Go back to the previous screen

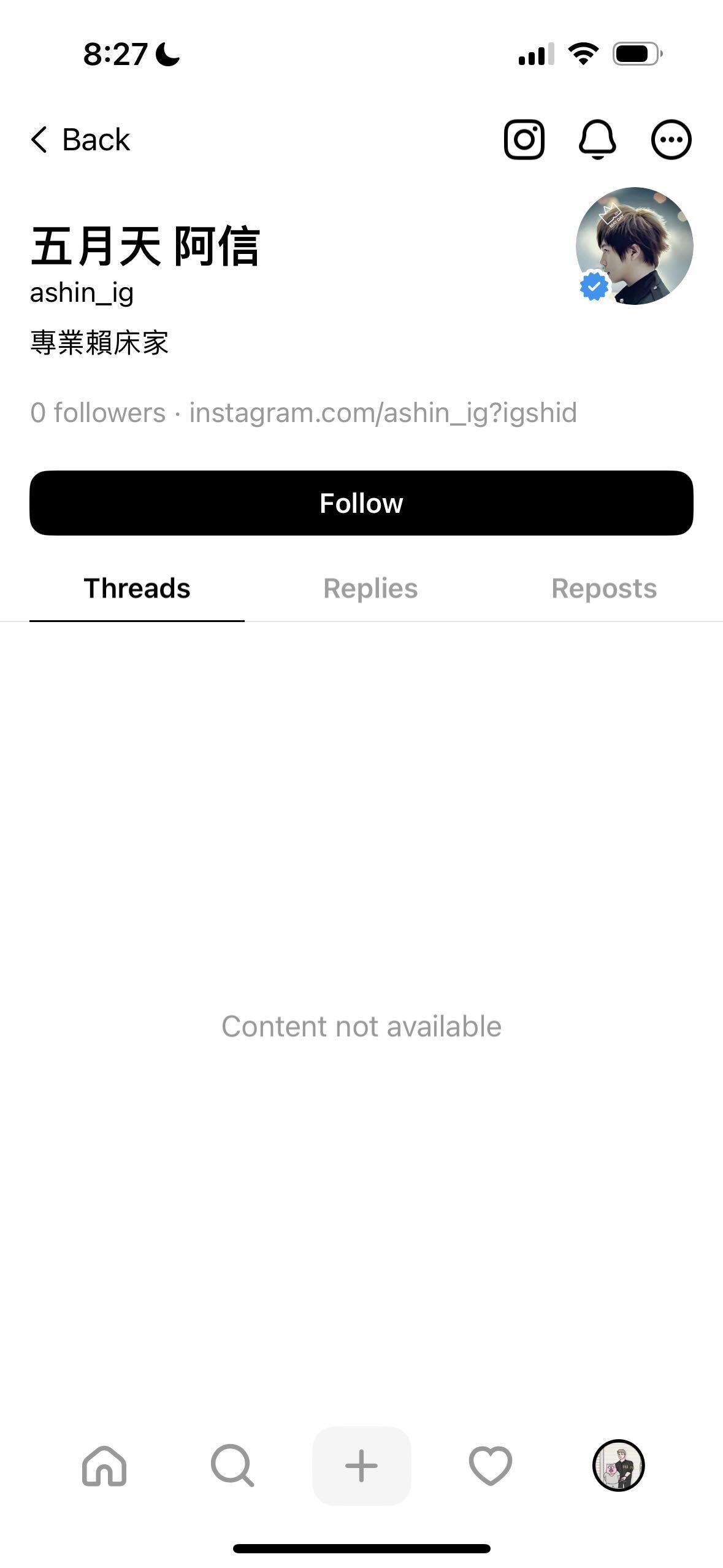tap(80, 140)
